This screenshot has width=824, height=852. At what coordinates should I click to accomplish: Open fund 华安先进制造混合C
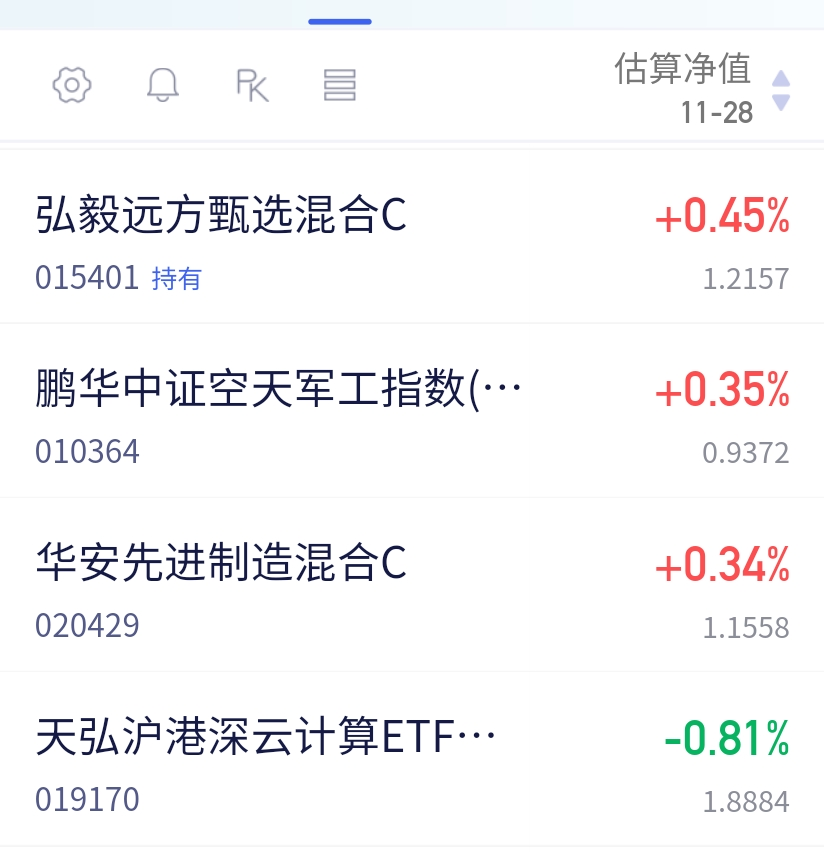click(412, 585)
